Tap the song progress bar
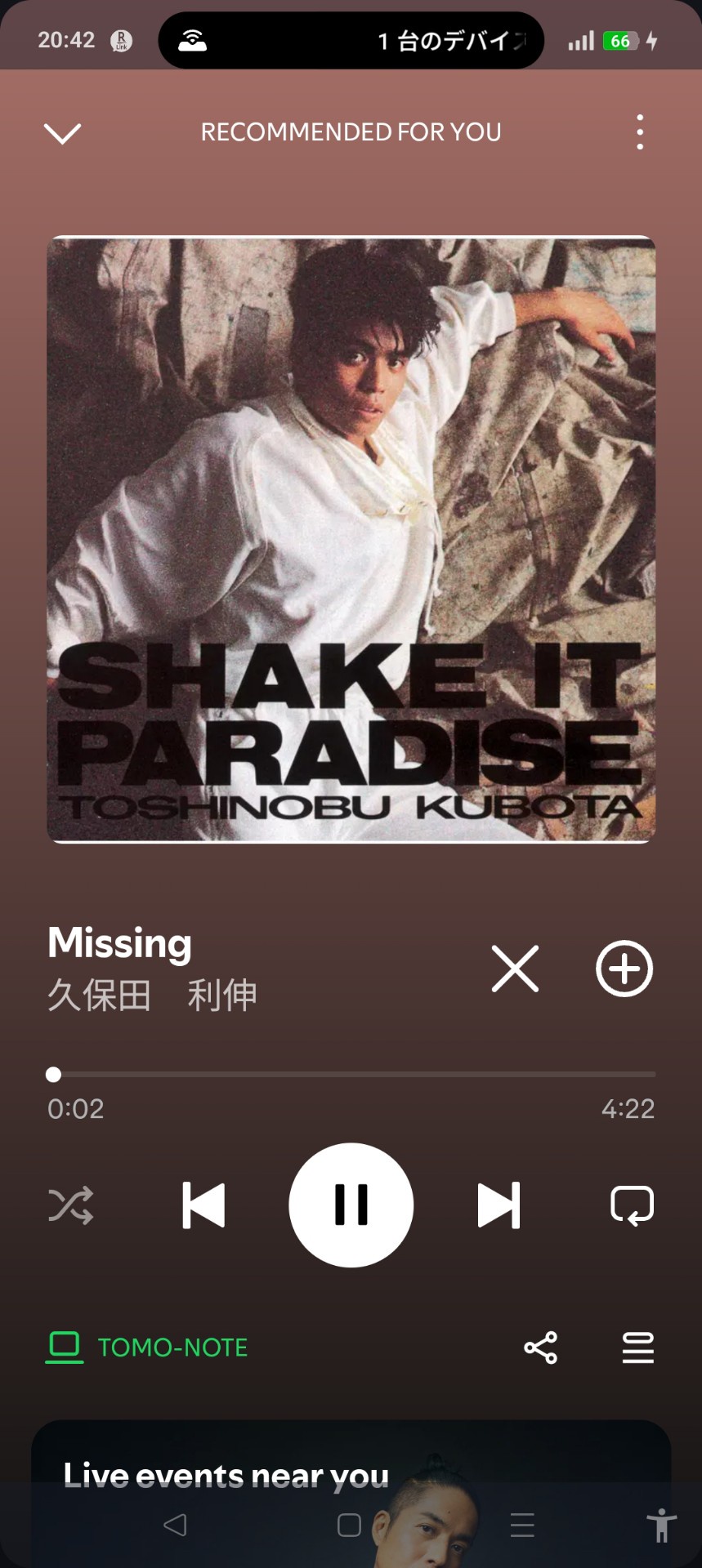Image resolution: width=702 pixels, height=1568 pixels. pyautogui.click(x=351, y=1075)
